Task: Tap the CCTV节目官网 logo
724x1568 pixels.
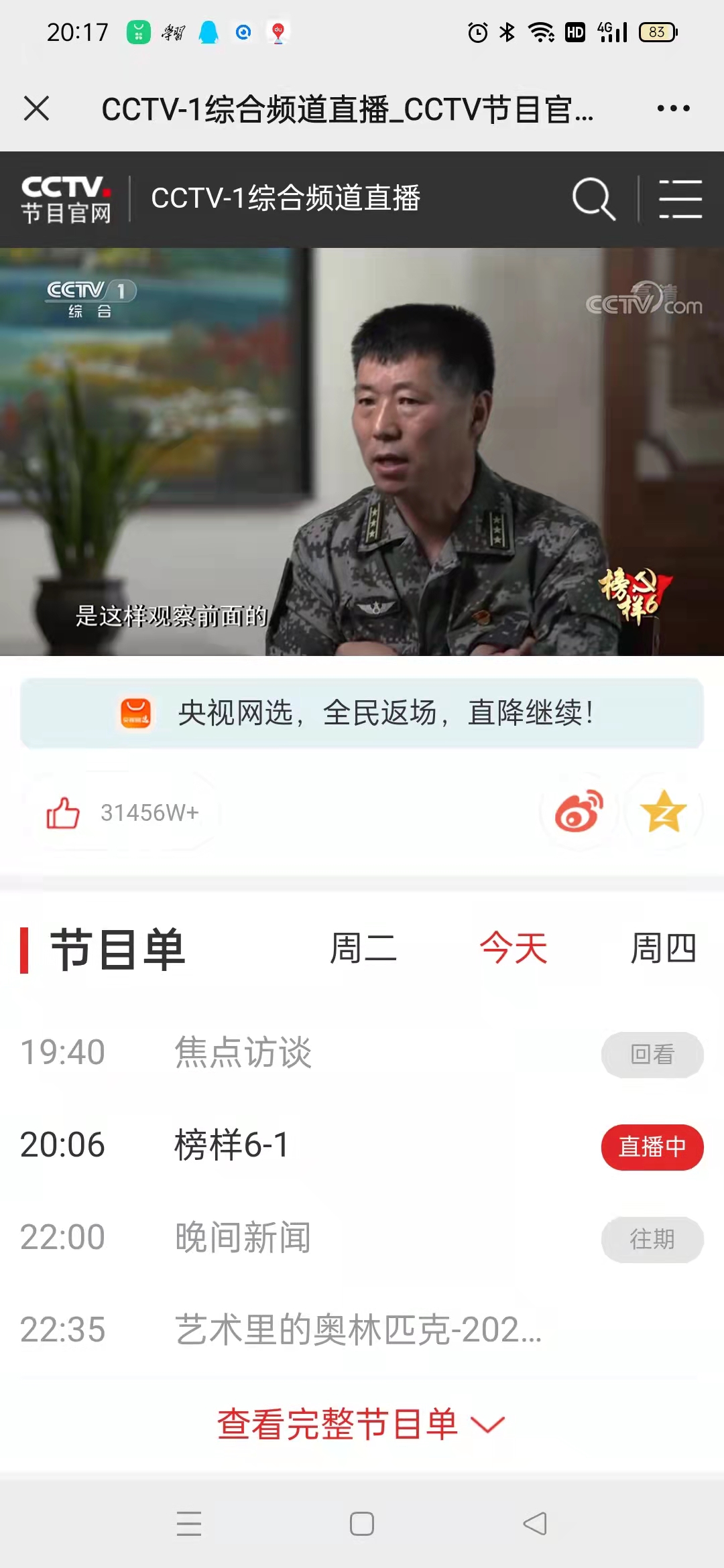Action: point(66,199)
